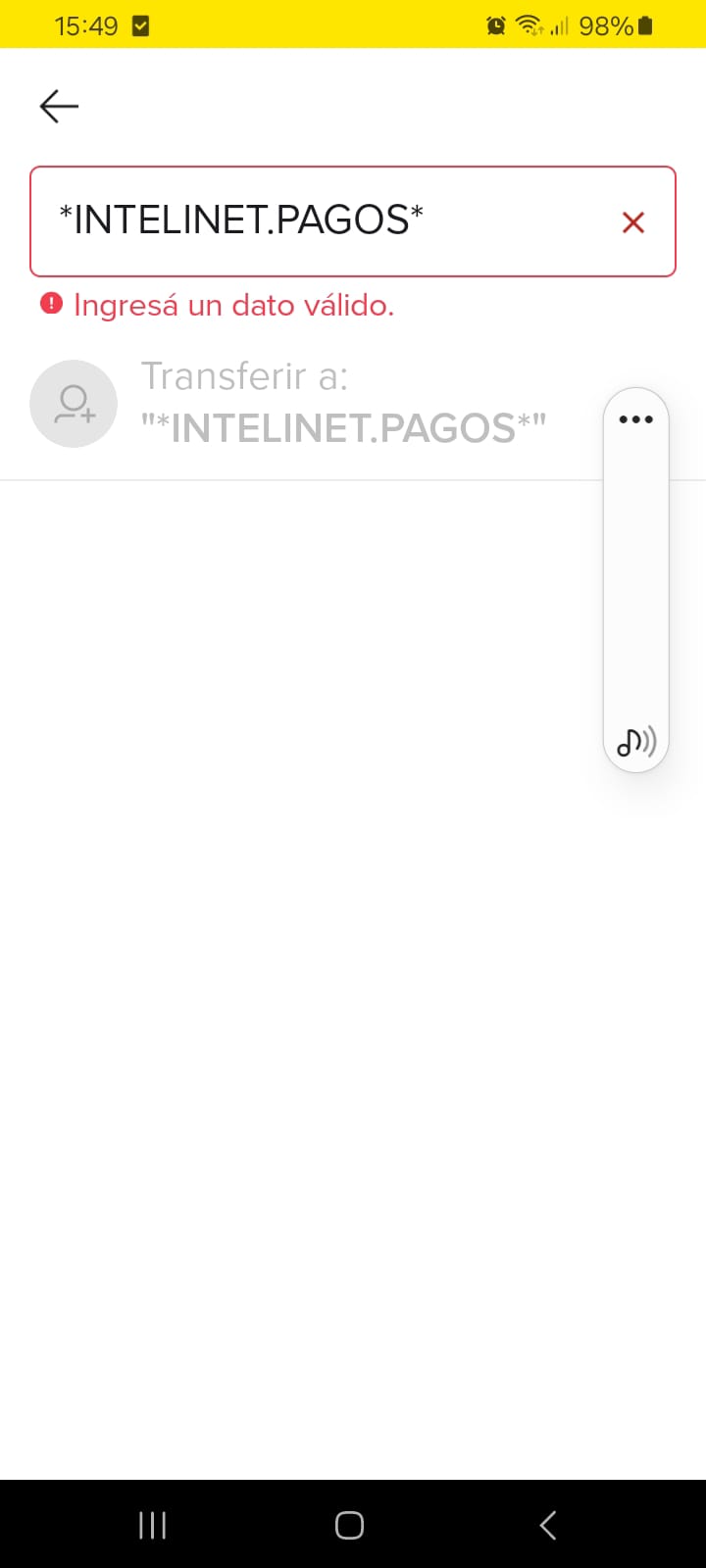
Task: Open the floating panel's three-dot menu
Action: pyautogui.click(x=635, y=419)
